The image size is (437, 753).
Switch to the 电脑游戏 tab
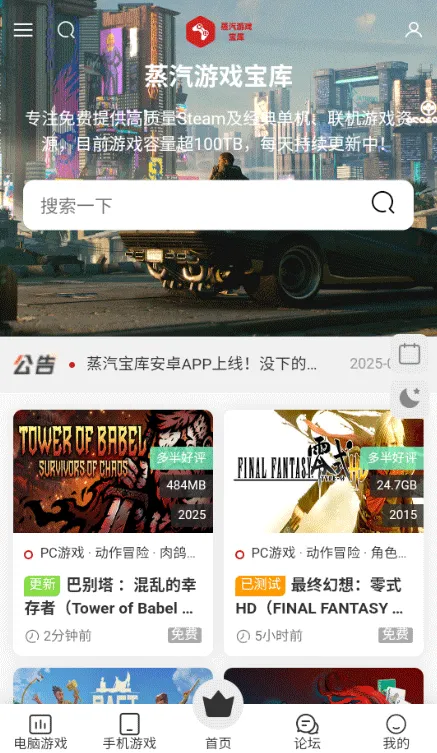pos(41,731)
